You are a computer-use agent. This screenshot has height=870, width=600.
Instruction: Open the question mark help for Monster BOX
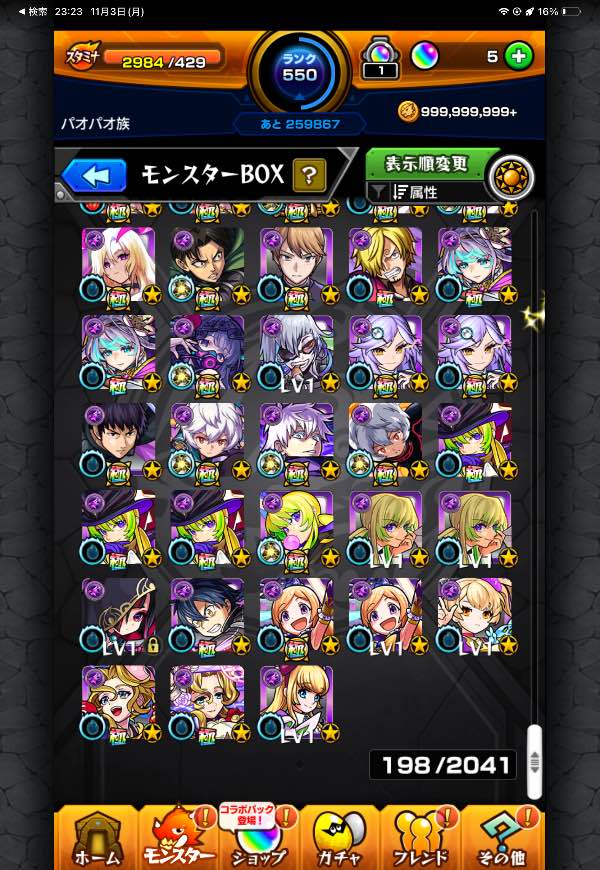pos(310,175)
